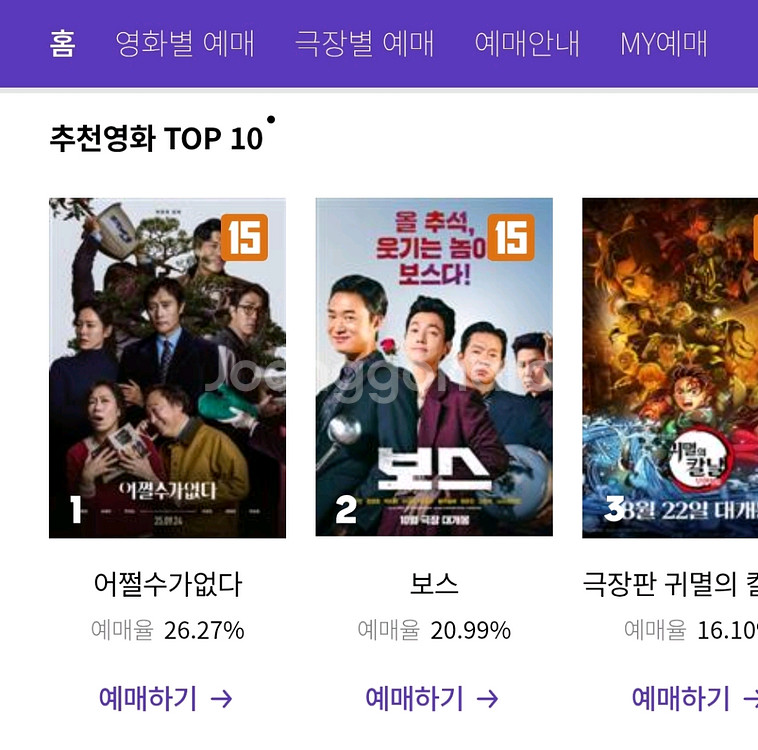Tap 예매하기 under 보스
The height and width of the screenshot is (750, 758).
coord(432,698)
